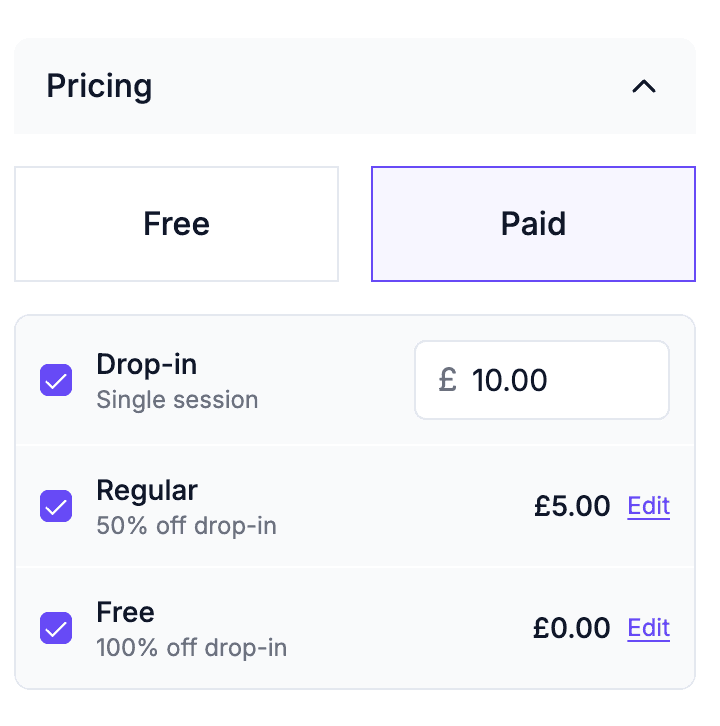Open Edit for the Free tier price

648,628
